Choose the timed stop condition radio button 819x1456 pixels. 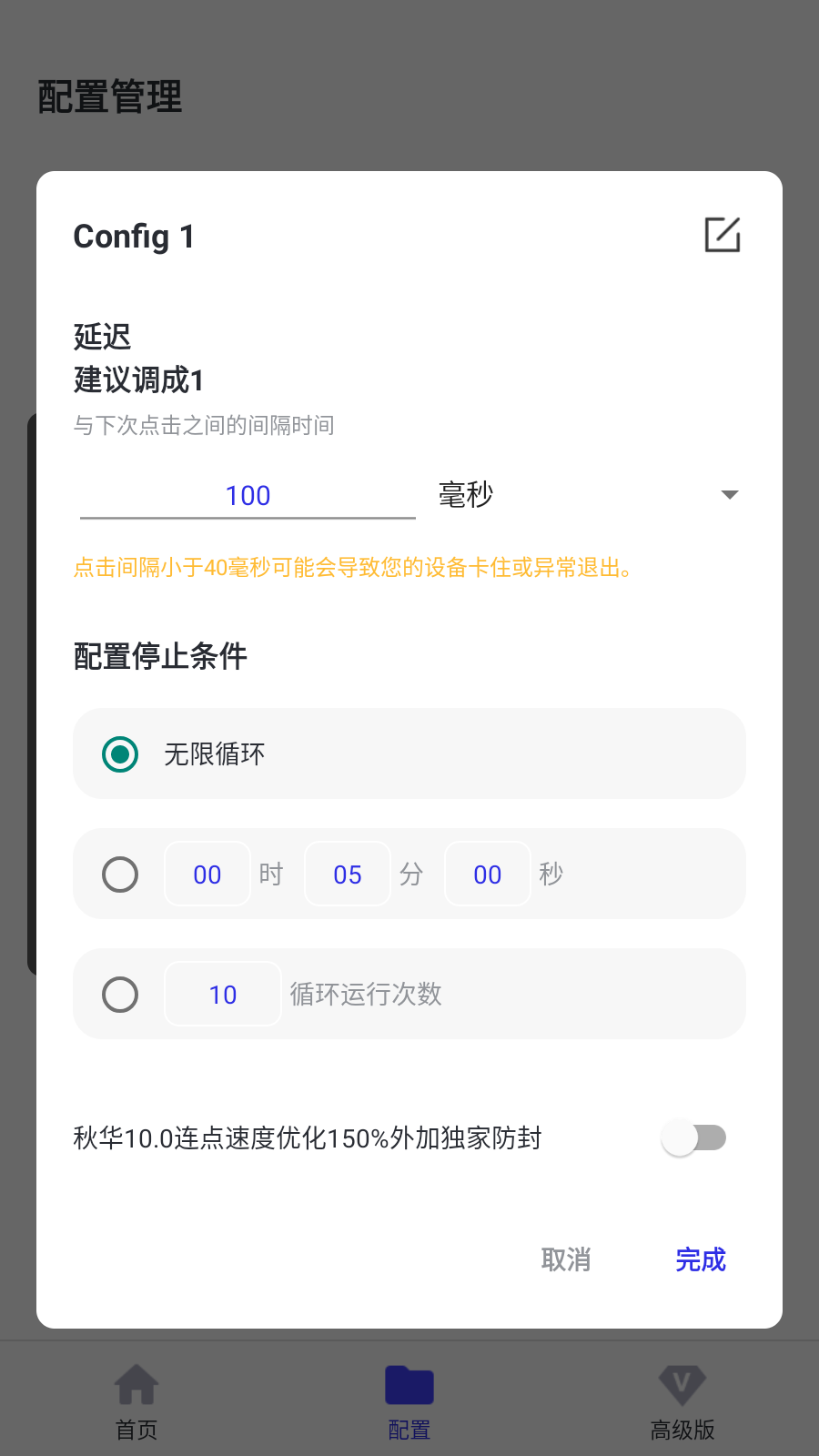pyautogui.click(x=119, y=874)
